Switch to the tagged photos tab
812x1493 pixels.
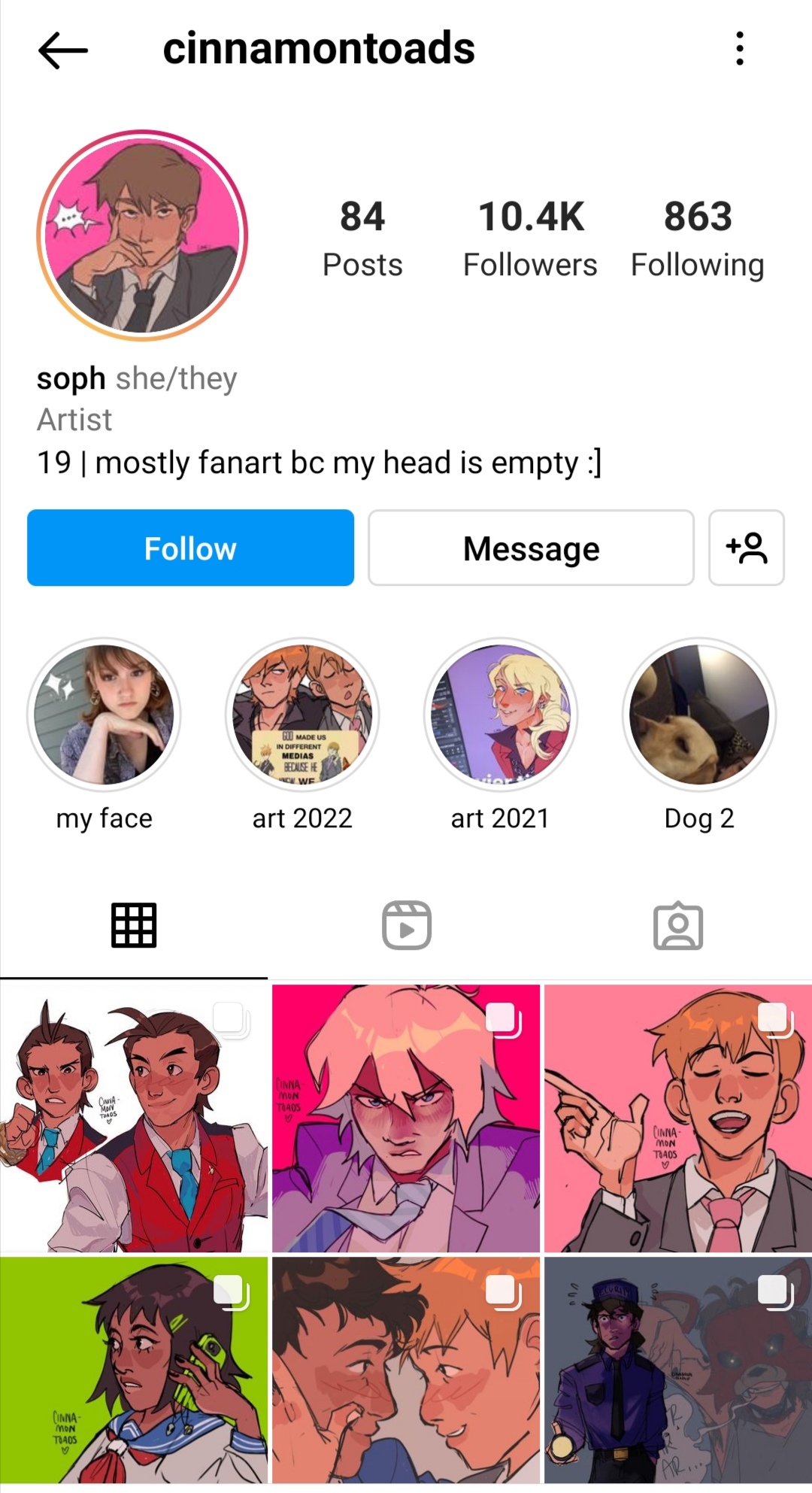pyautogui.click(x=678, y=925)
